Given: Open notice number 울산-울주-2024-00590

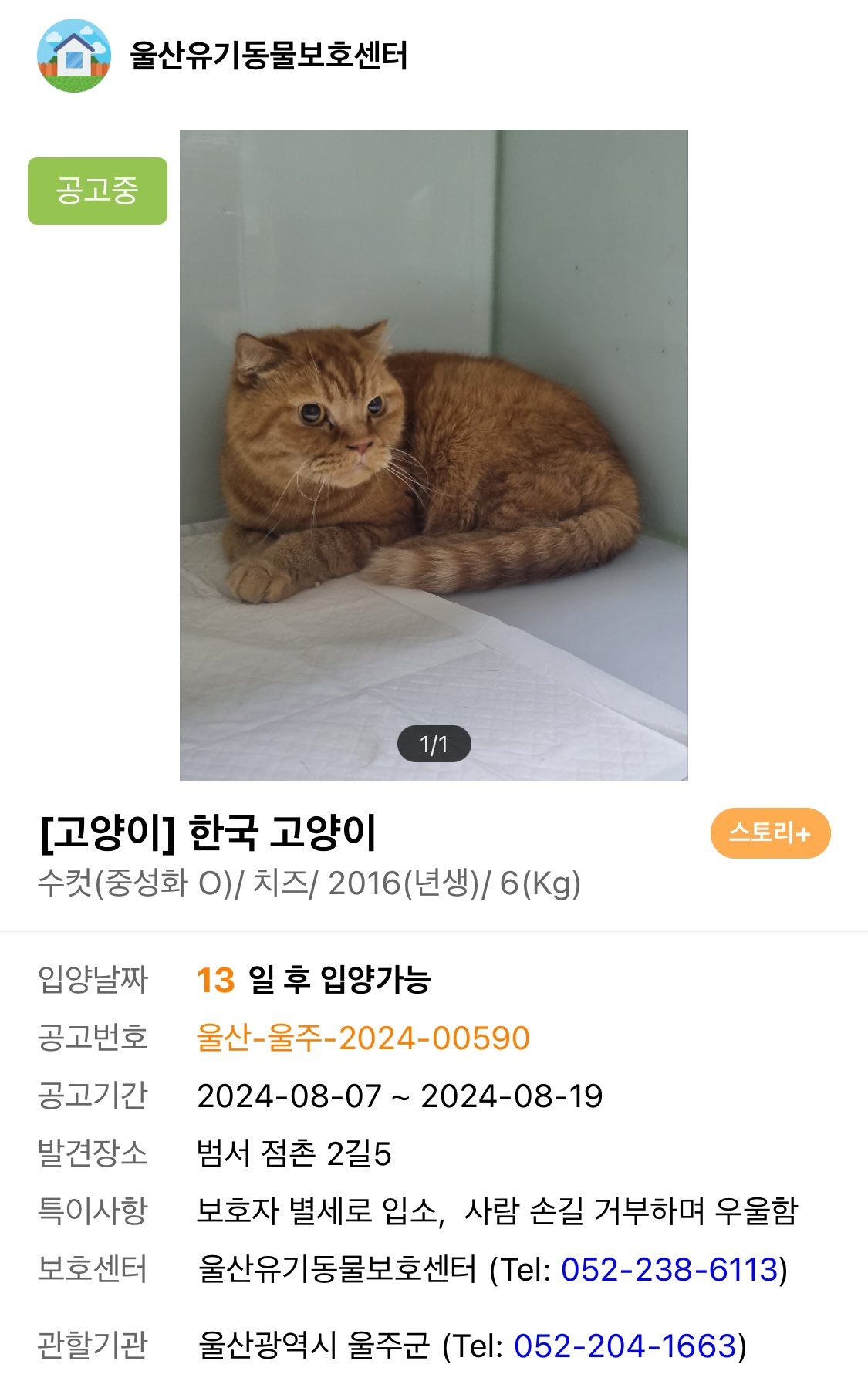Looking at the screenshot, I should tap(363, 1038).
